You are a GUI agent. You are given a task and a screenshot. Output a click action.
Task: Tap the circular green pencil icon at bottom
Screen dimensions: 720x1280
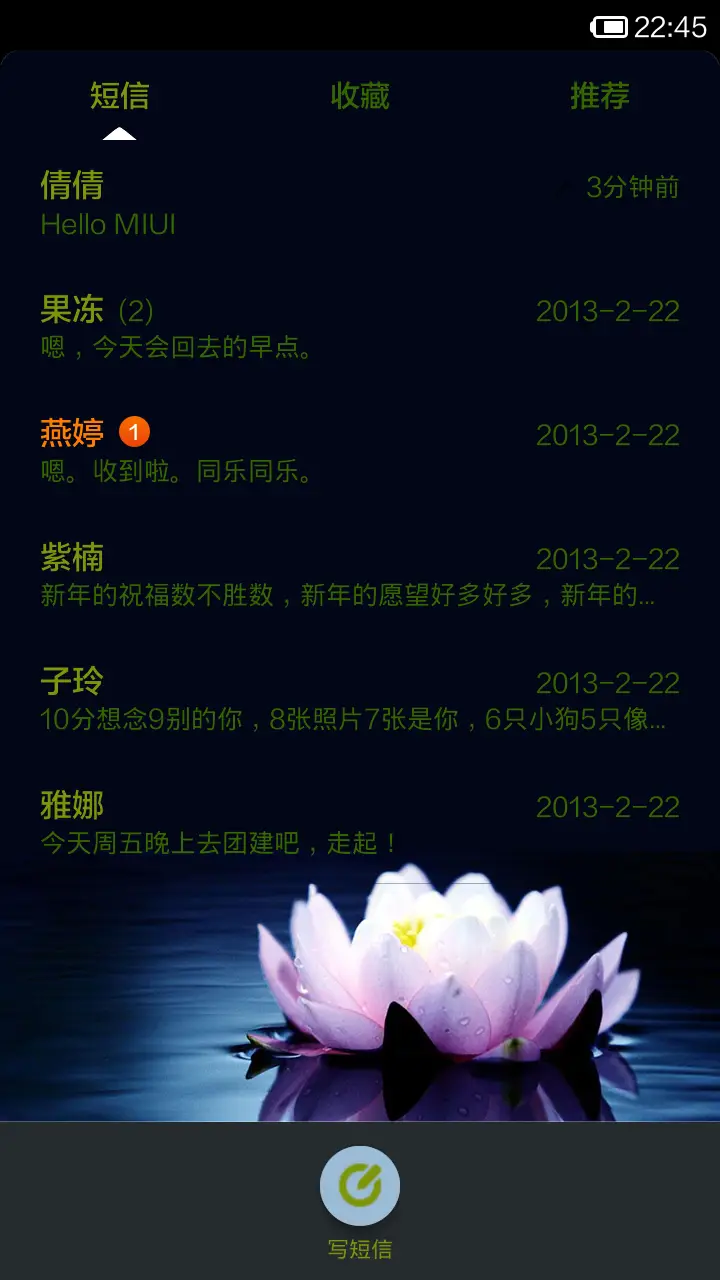[360, 1186]
